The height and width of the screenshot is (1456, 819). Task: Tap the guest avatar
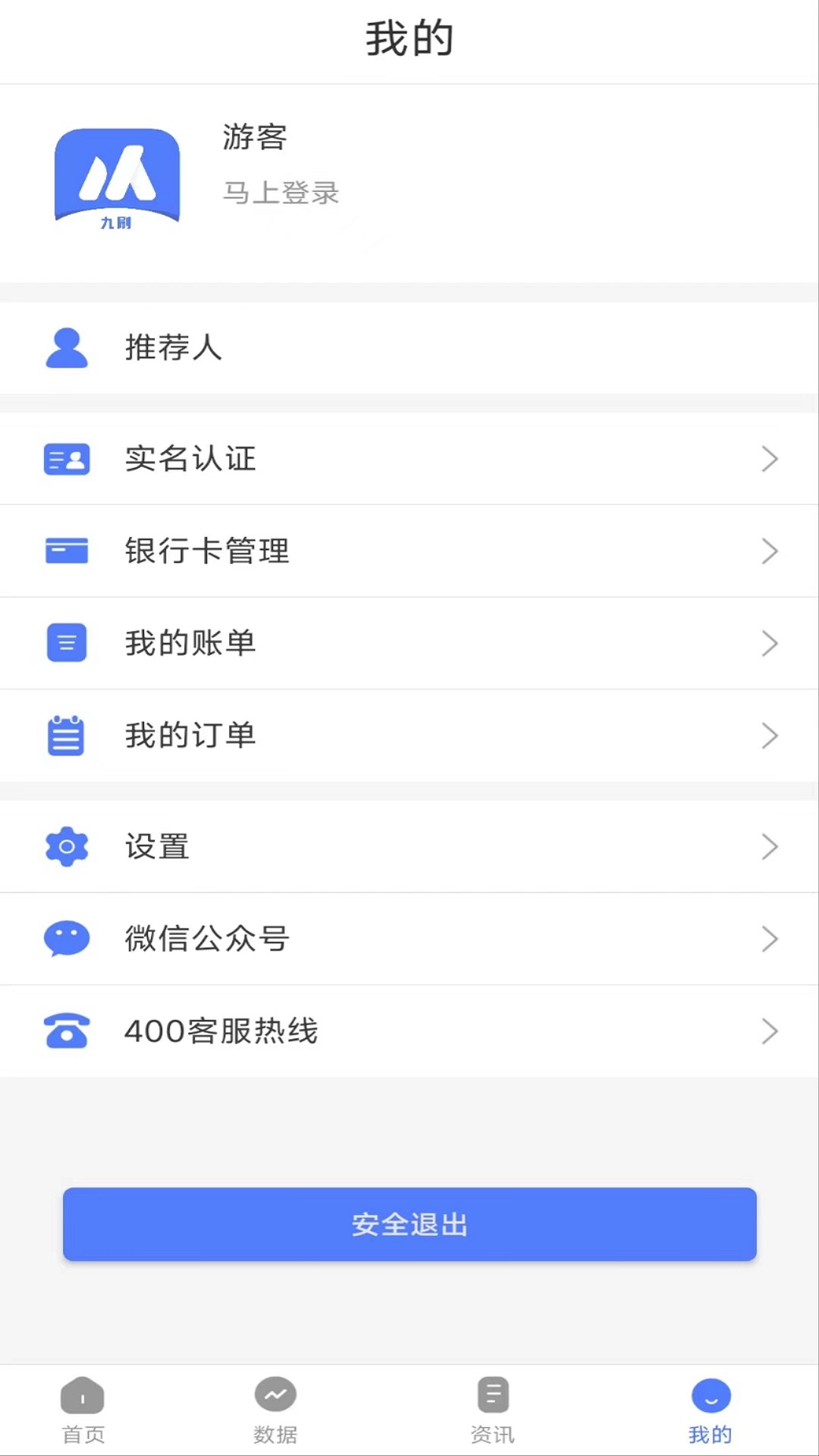[x=117, y=179]
